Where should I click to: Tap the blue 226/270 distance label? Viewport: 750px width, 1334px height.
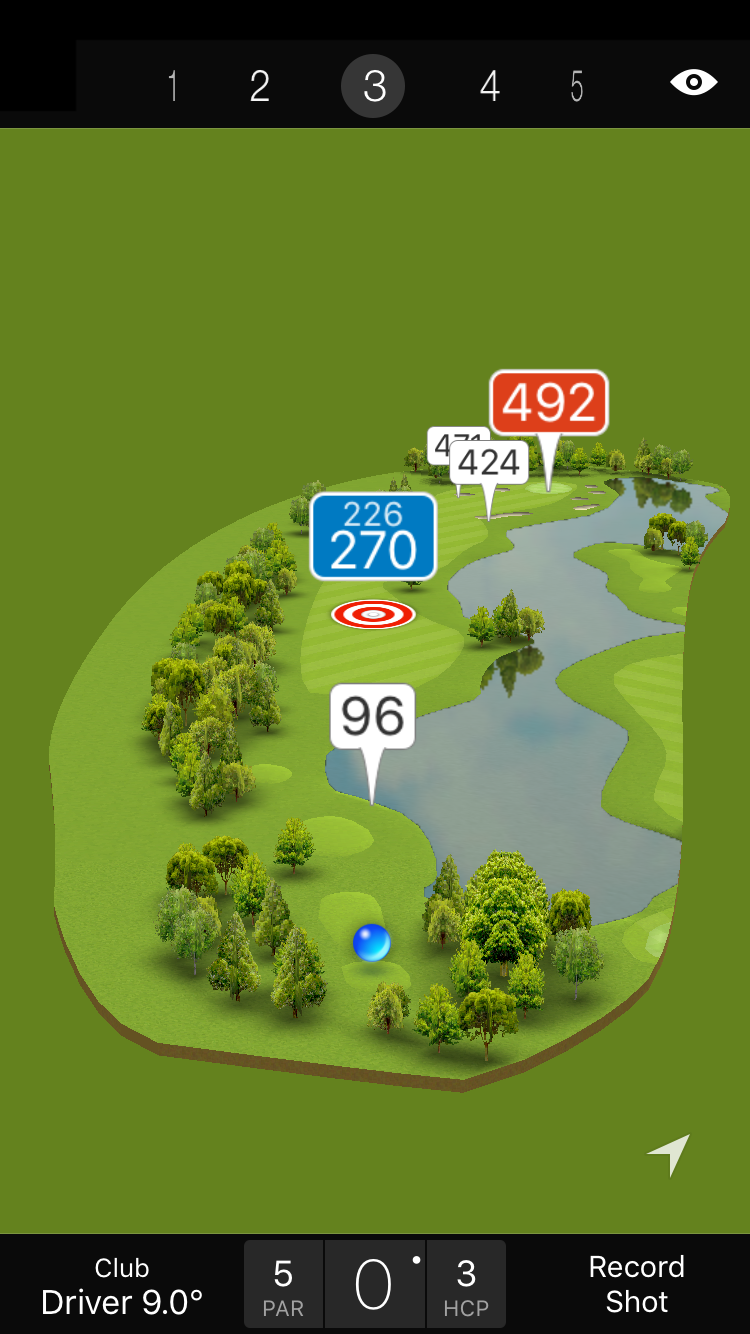pyautogui.click(x=373, y=537)
